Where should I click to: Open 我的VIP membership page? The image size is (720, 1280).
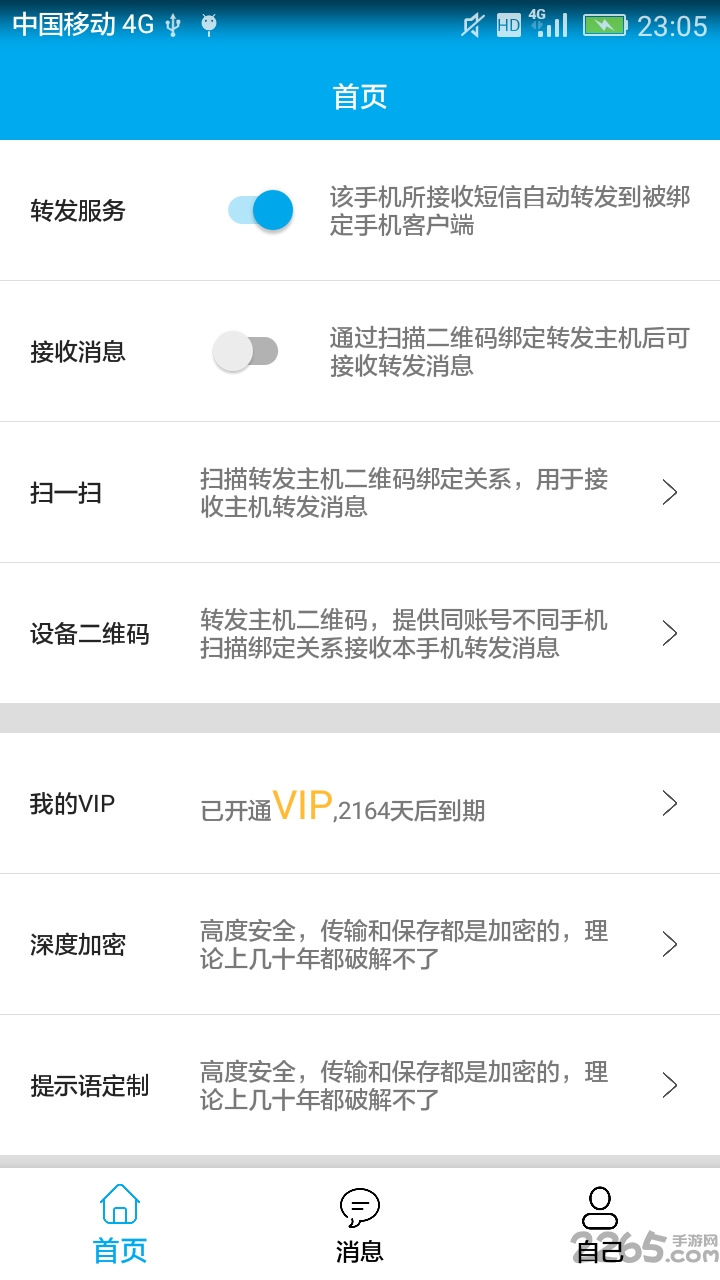point(360,803)
